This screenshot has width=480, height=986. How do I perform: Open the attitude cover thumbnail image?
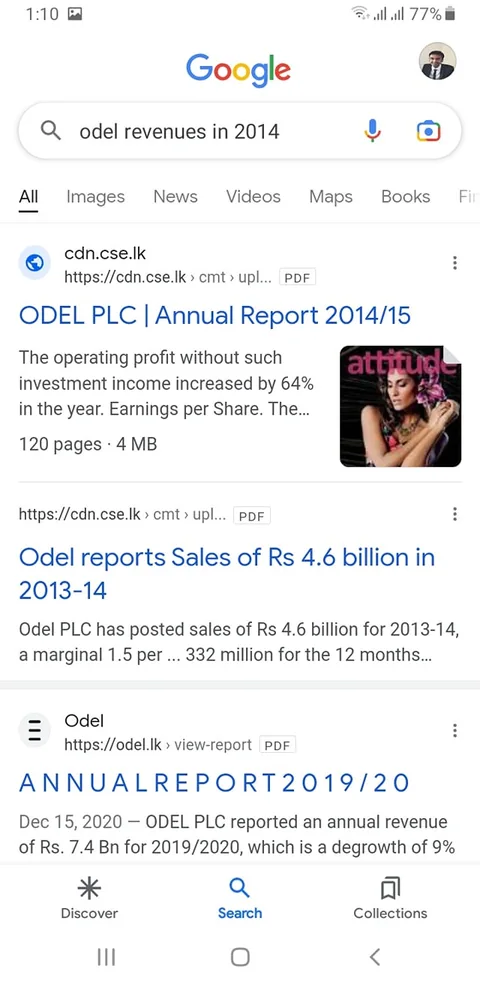(x=401, y=406)
